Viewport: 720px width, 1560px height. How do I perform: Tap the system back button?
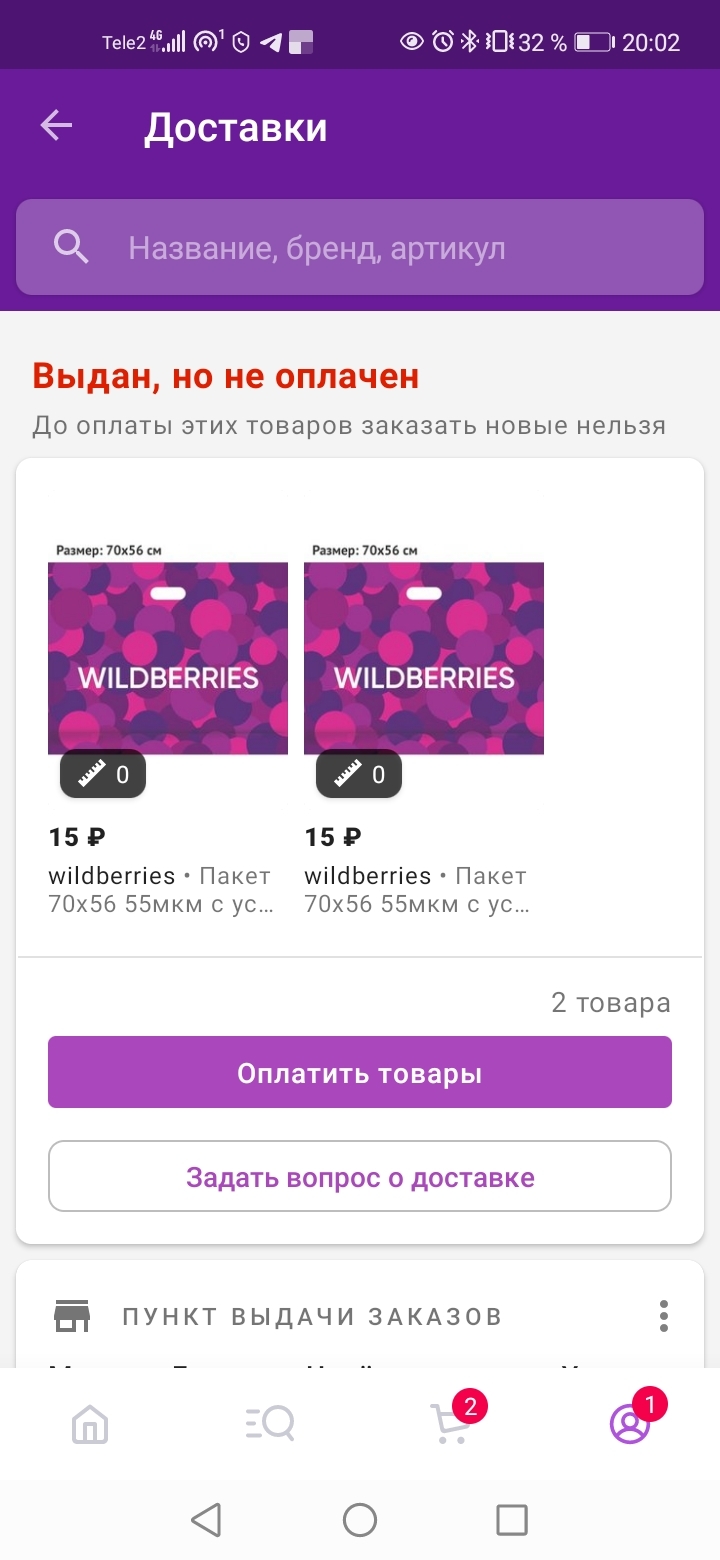click(206, 1520)
